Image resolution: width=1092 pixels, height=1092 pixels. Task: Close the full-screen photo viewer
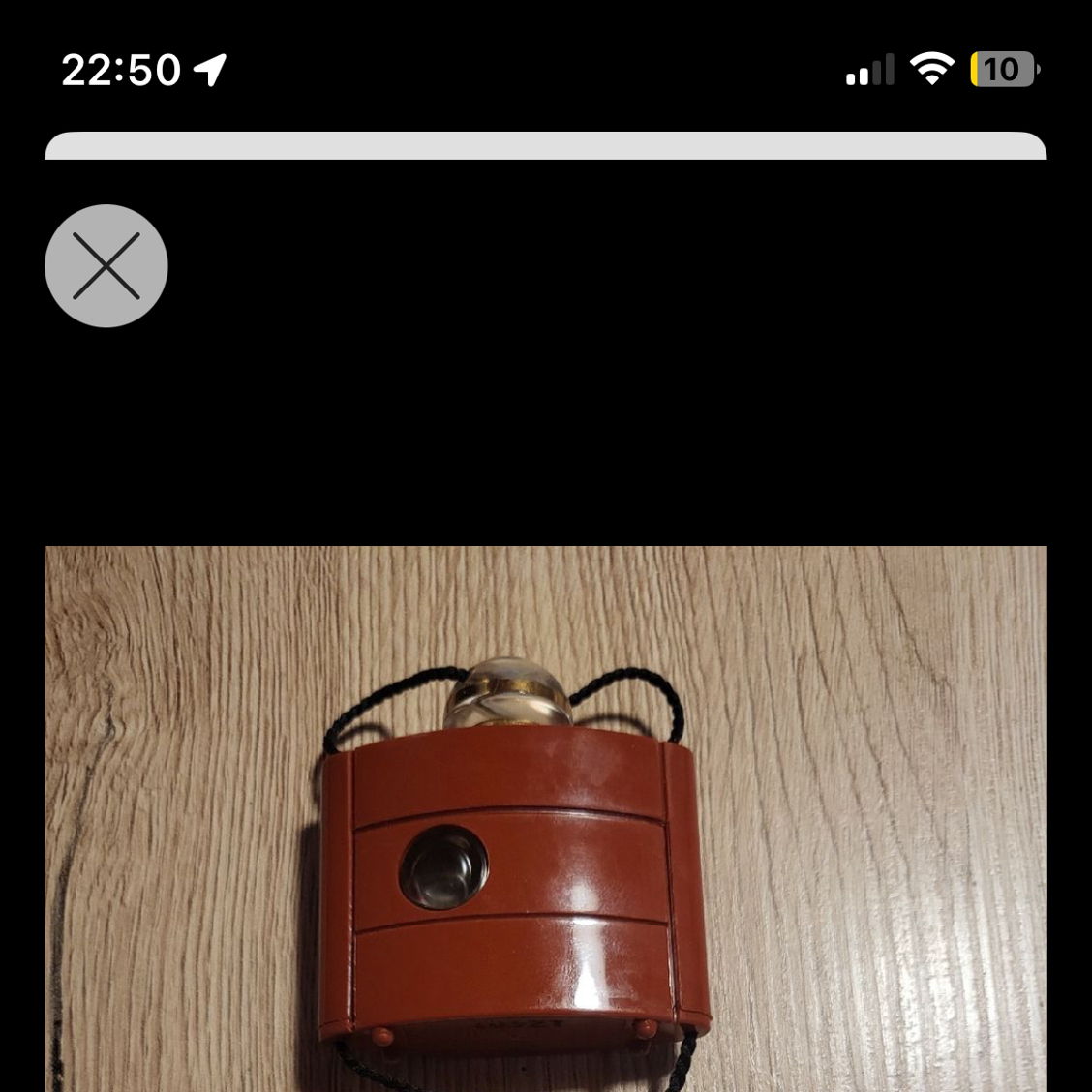(x=106, y=265)
